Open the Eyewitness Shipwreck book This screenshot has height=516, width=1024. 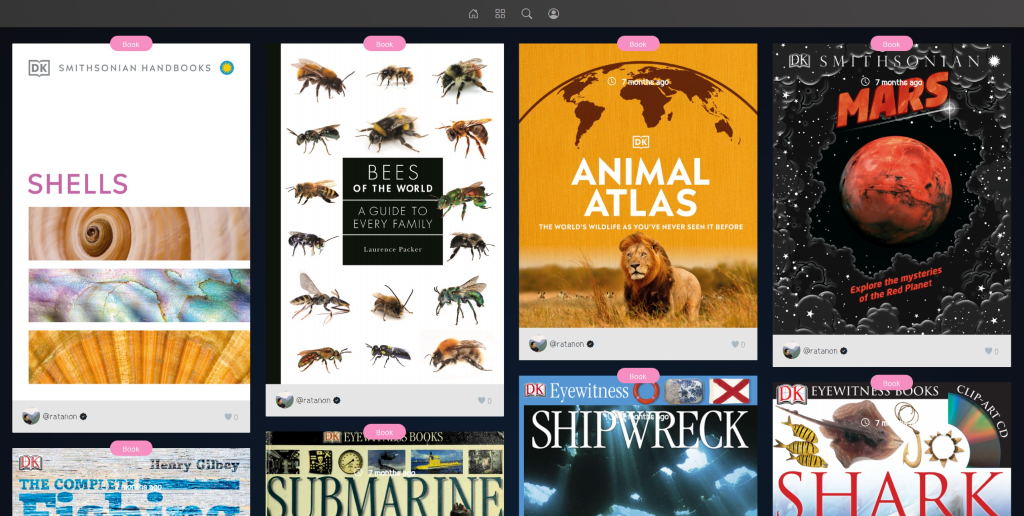[x=638, y=450]
